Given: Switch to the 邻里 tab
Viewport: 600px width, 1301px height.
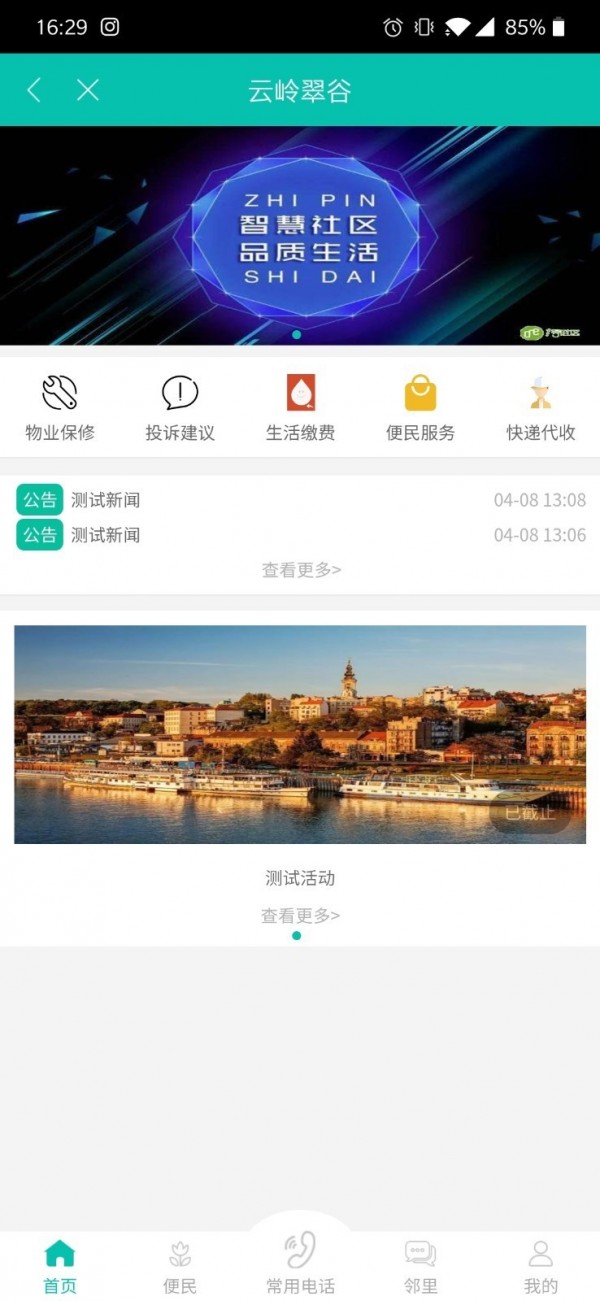Looking at the screenshot, I should [420, 1265].
